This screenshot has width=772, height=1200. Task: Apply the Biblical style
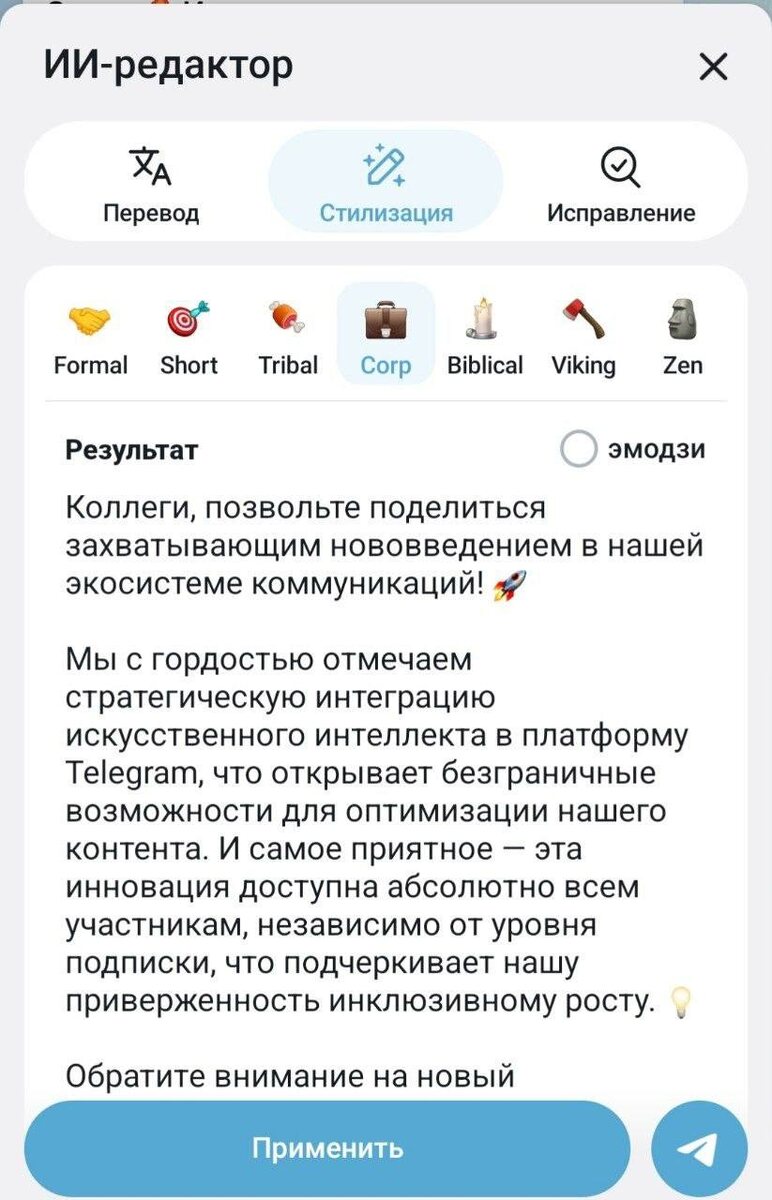tap(485, 338)
